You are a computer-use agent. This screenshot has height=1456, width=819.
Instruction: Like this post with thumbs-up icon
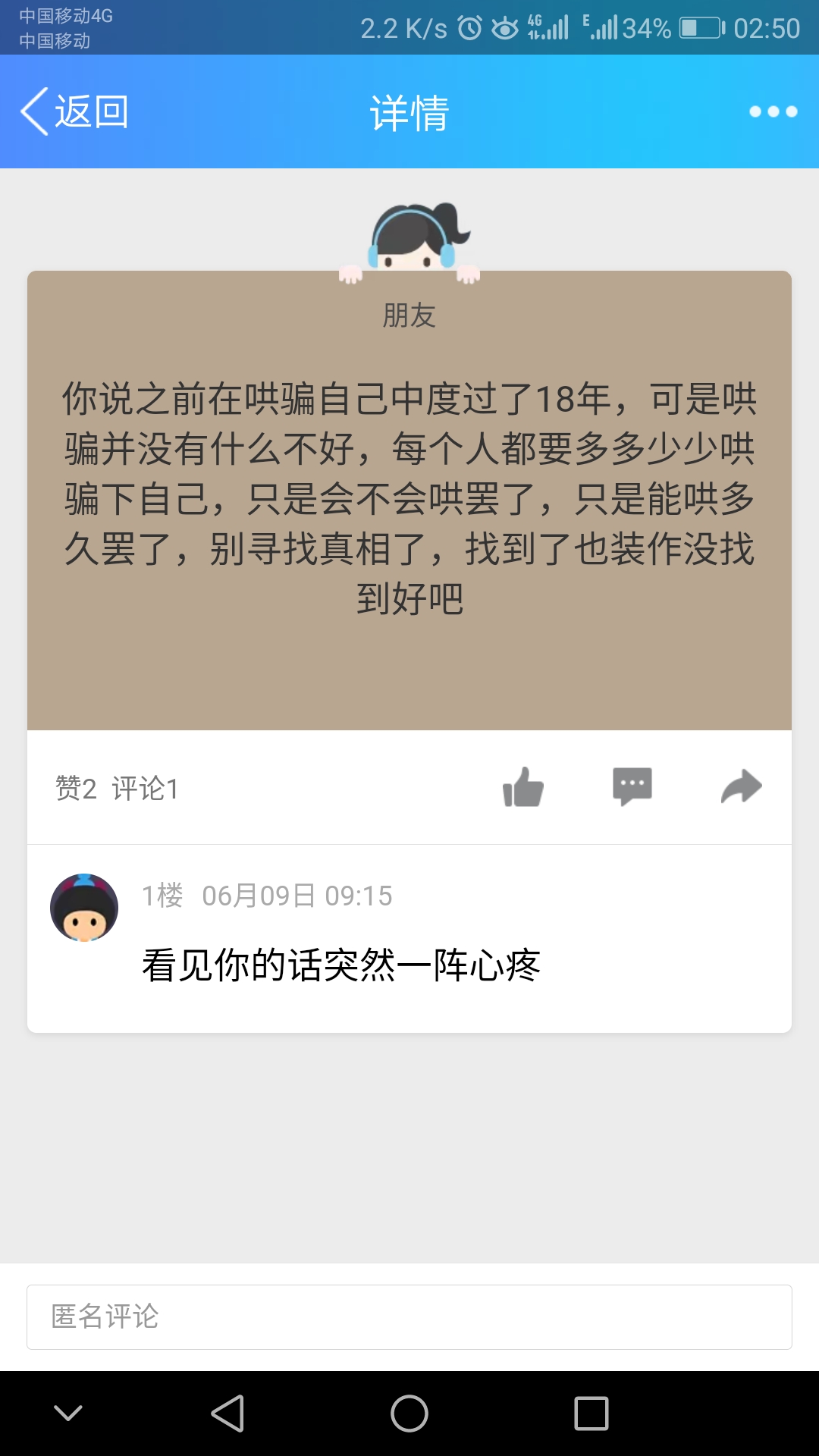523,787
